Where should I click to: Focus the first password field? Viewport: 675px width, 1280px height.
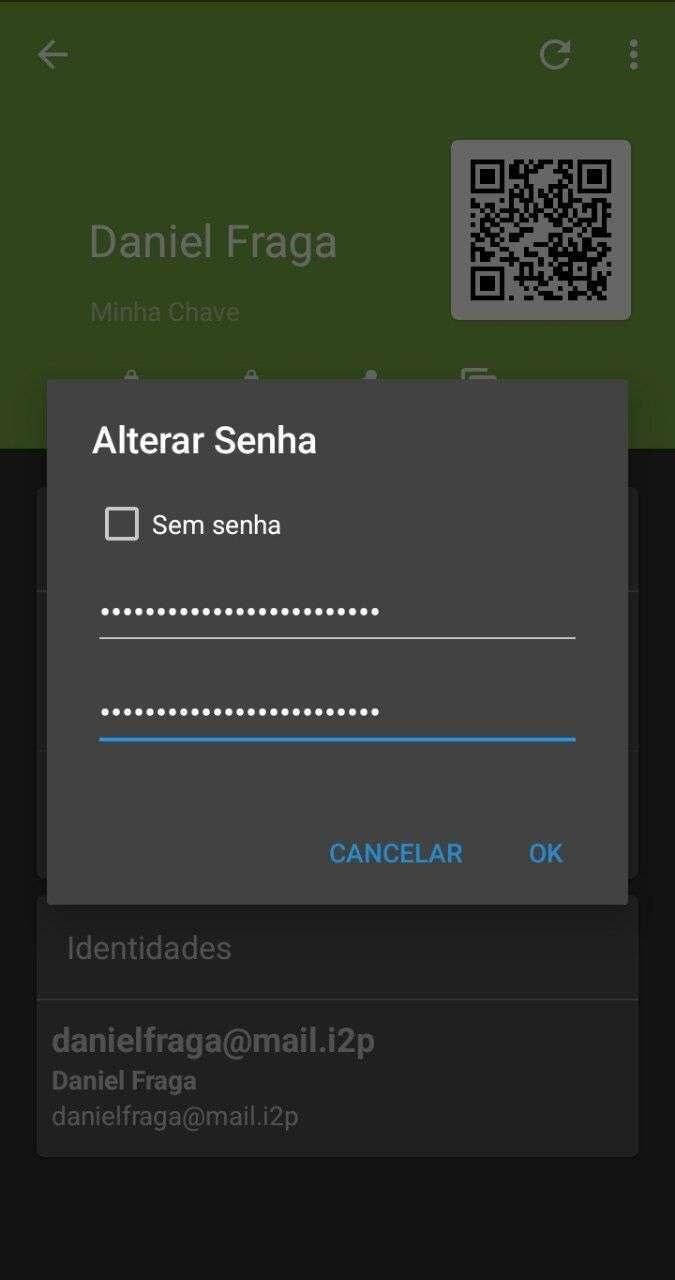pyautogui.click(x=336, y=611)
